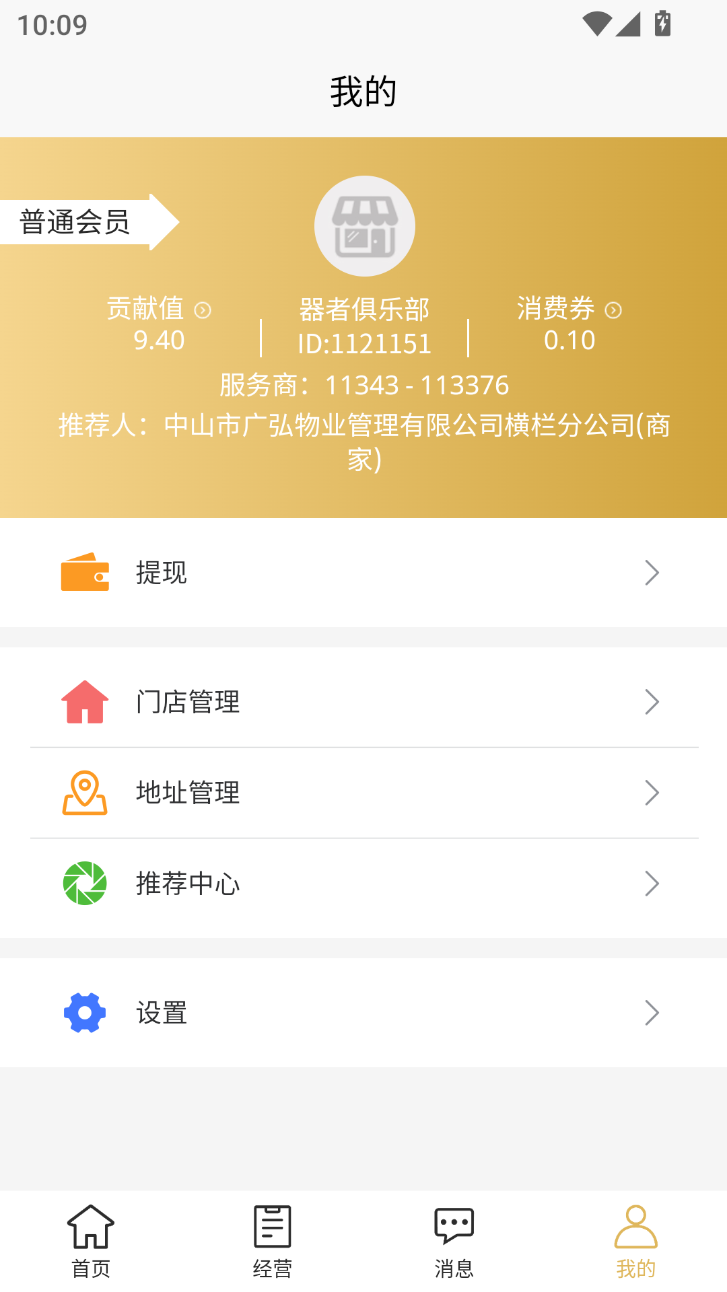Tap the 设置 blue gear icon

click(x=84, y=1012)
